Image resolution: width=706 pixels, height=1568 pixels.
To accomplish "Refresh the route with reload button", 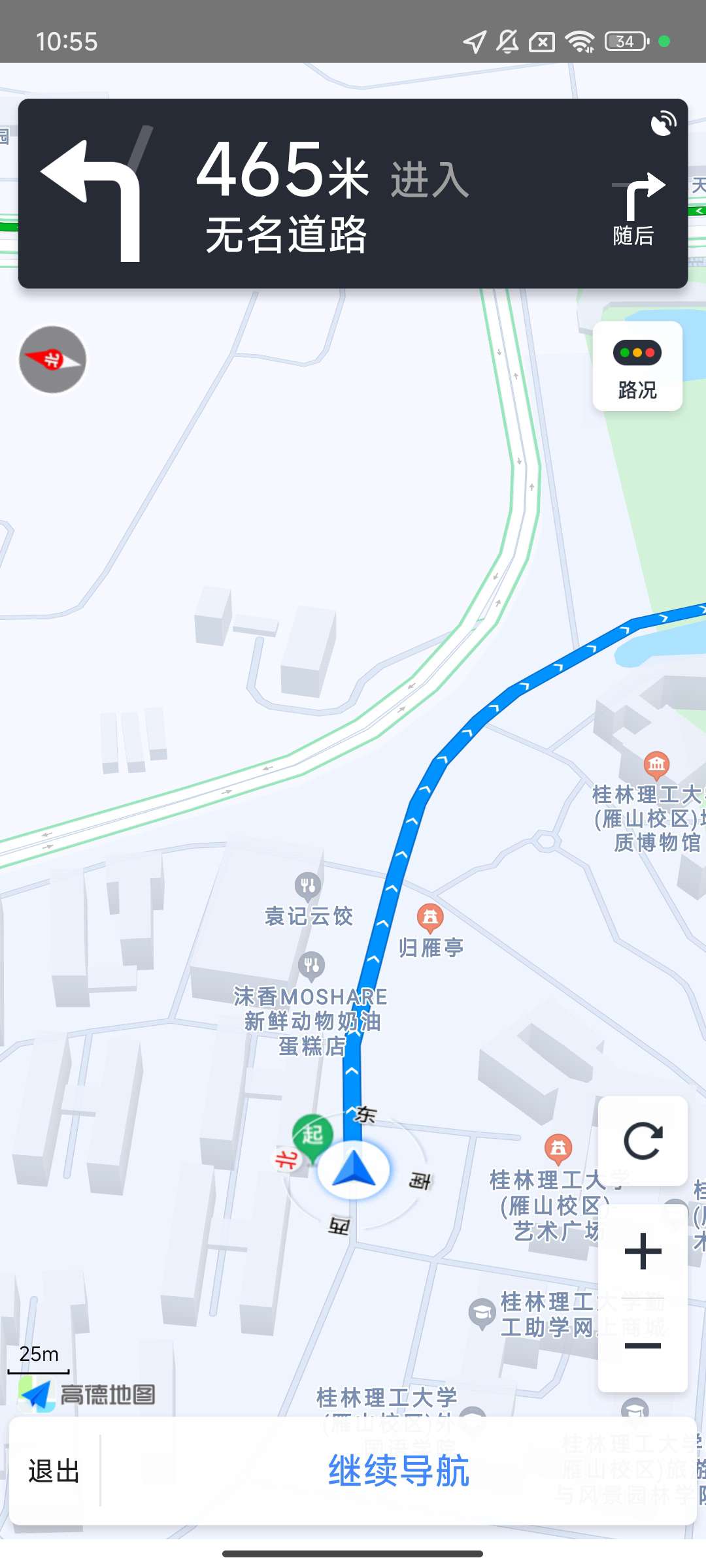I will pyautogui.click(x=643, y=1141).
